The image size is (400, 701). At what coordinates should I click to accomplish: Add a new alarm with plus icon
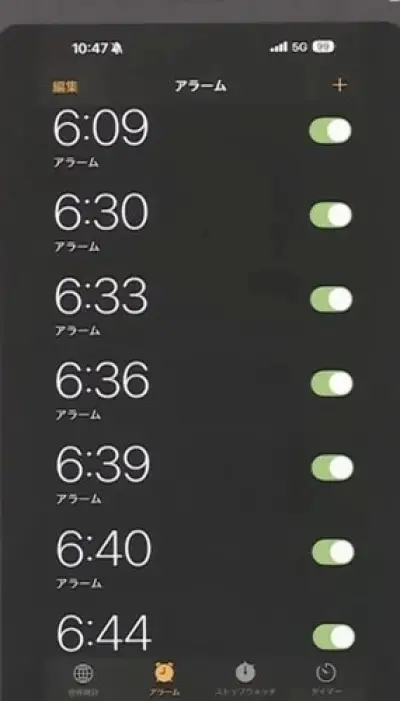[340, 85]
